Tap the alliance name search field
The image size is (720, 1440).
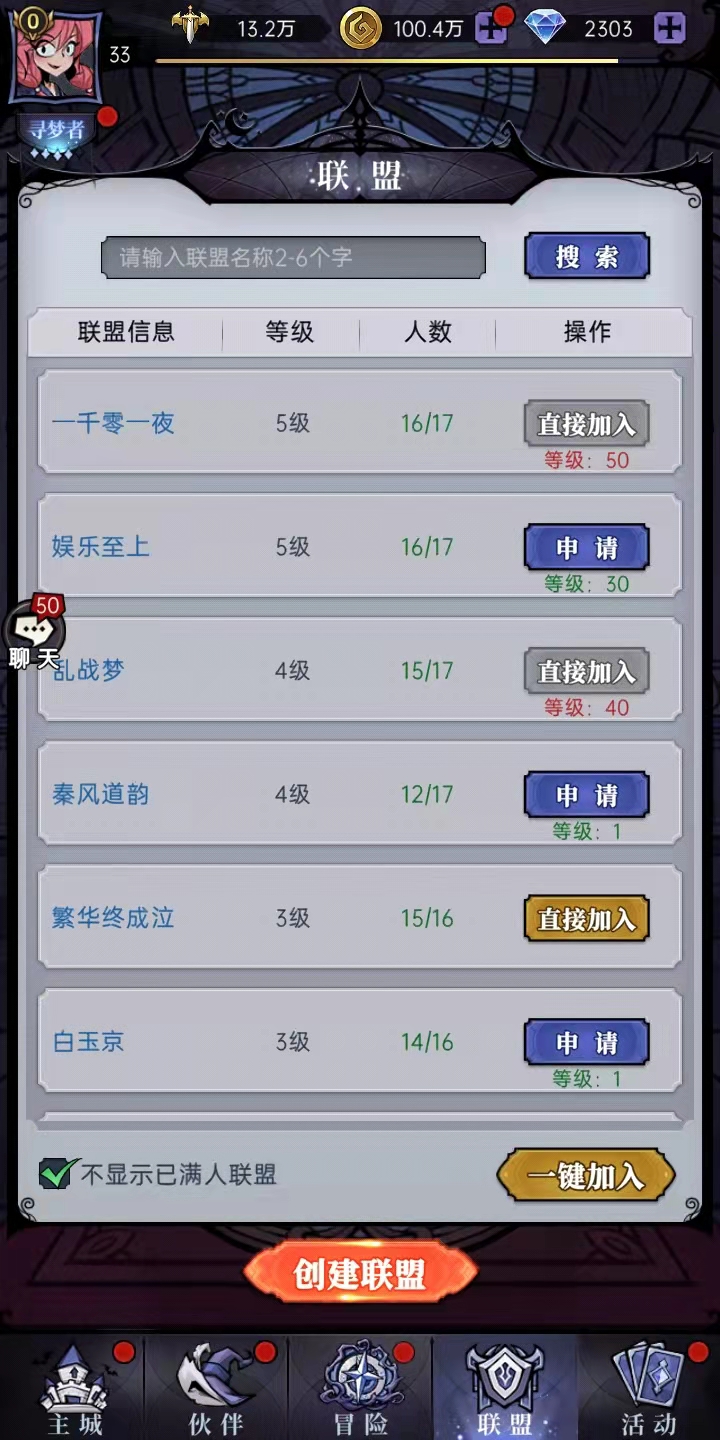292,258
